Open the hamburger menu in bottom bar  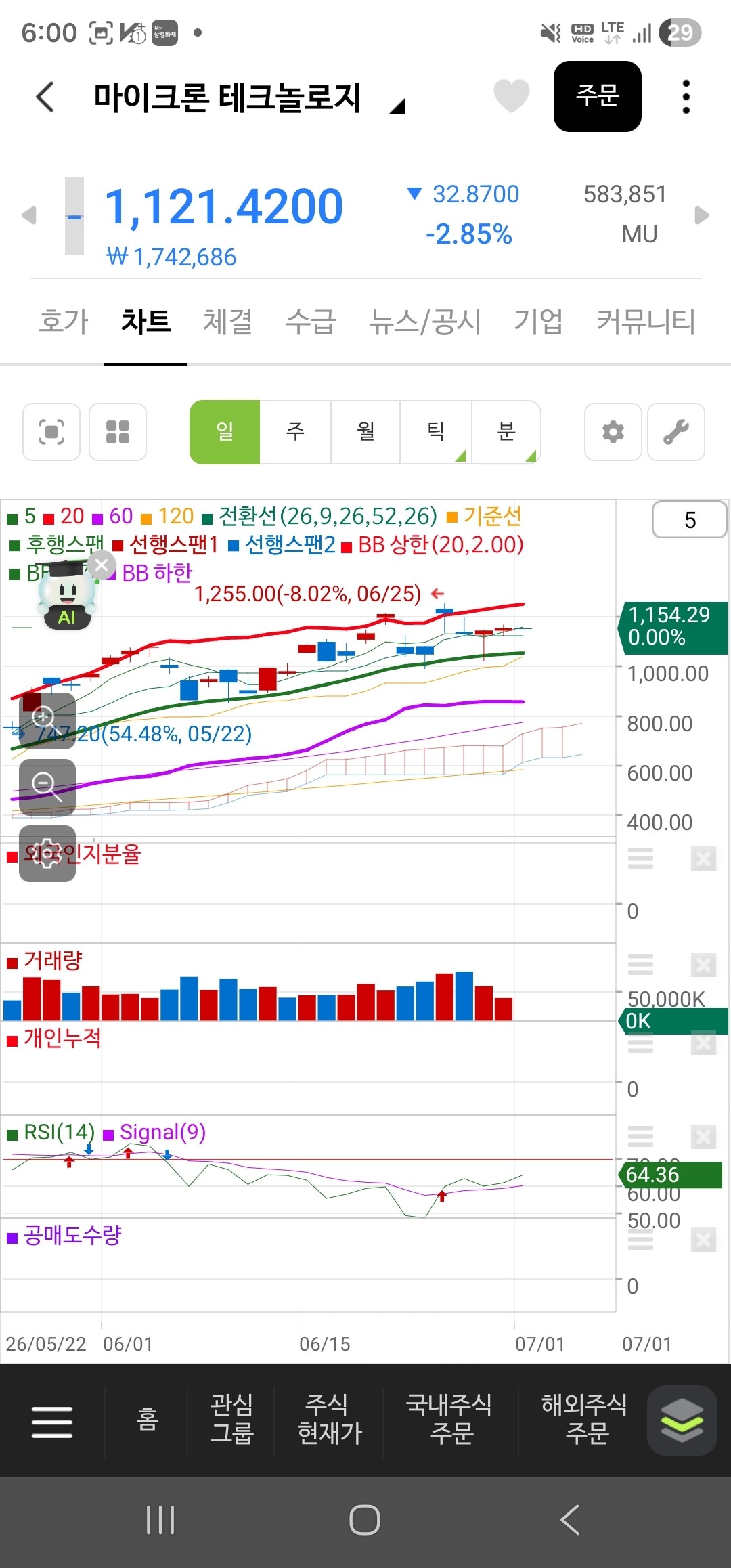52,1421
